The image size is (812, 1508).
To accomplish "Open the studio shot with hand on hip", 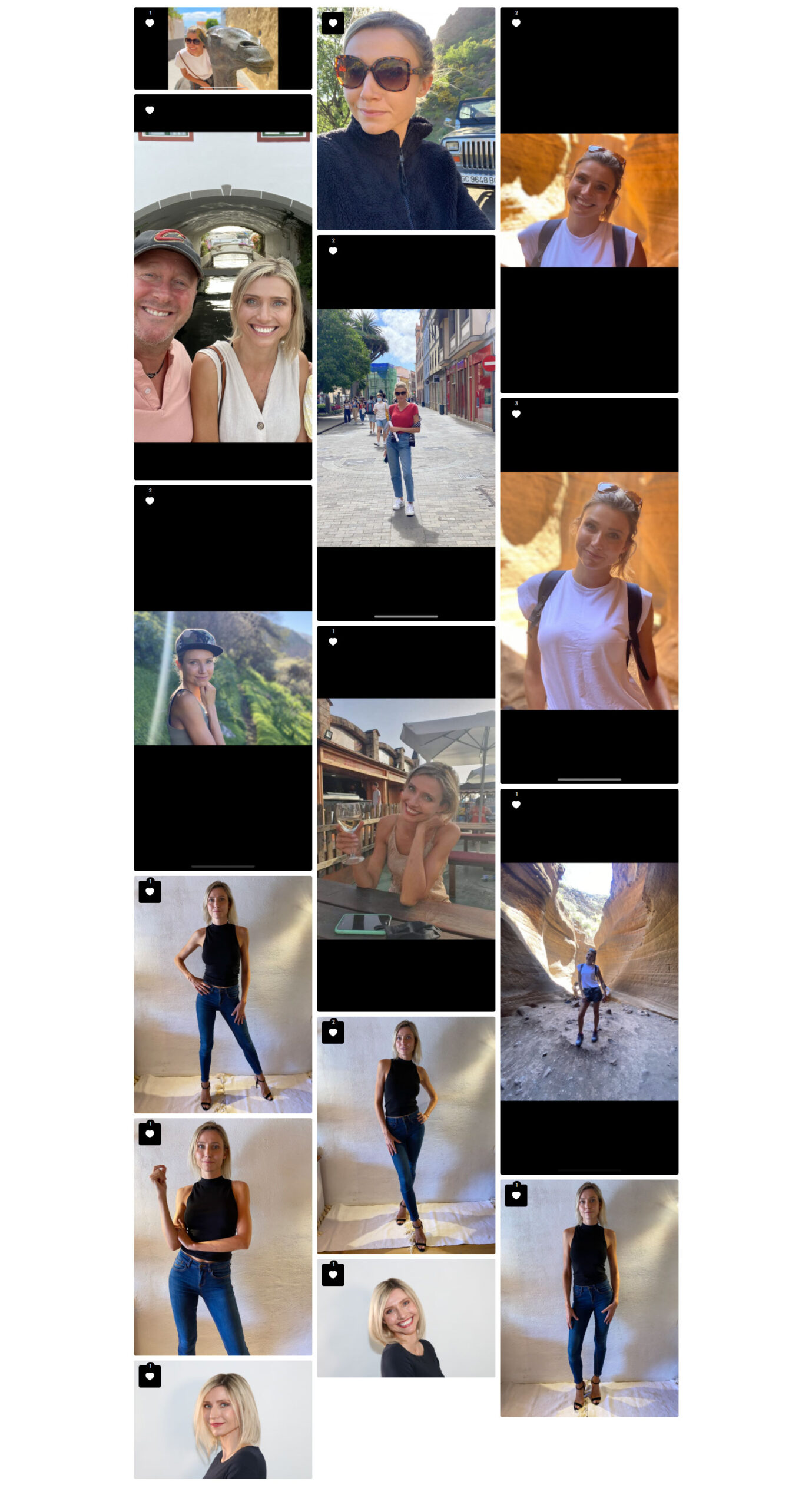I will coord(222,996).
